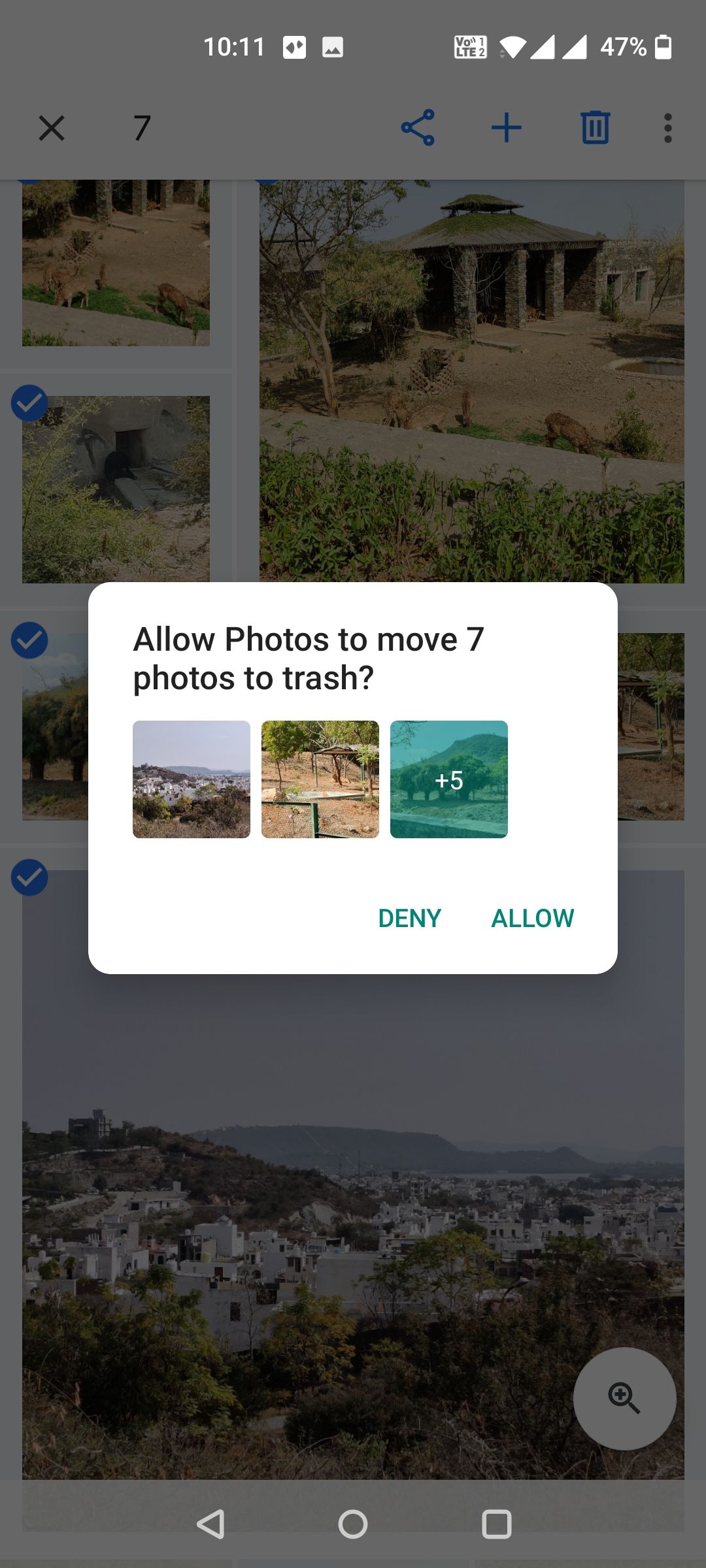Open the three-dot overflow menu

(667, 128)
